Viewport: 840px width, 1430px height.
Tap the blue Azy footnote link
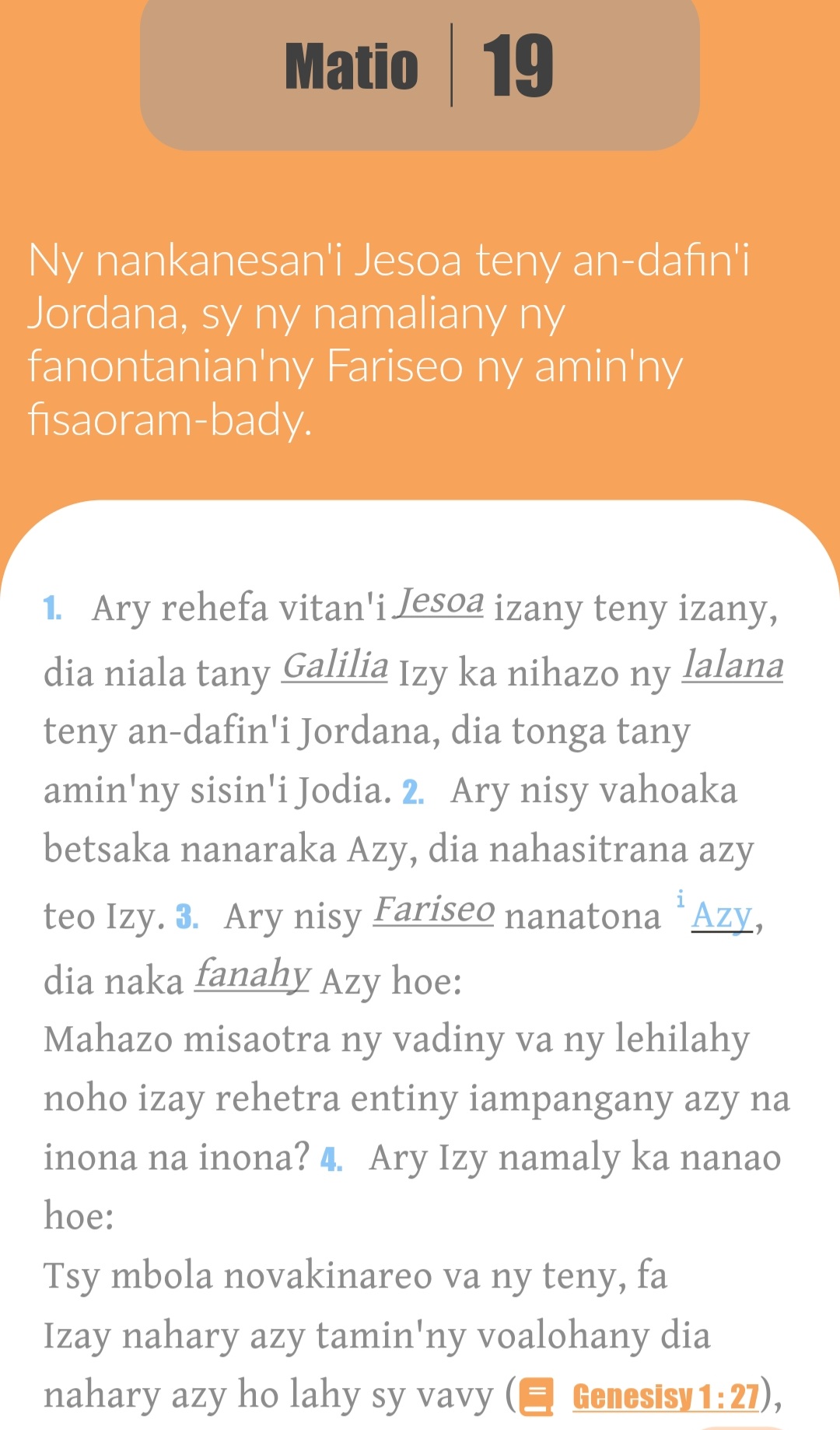click(722, 915)
